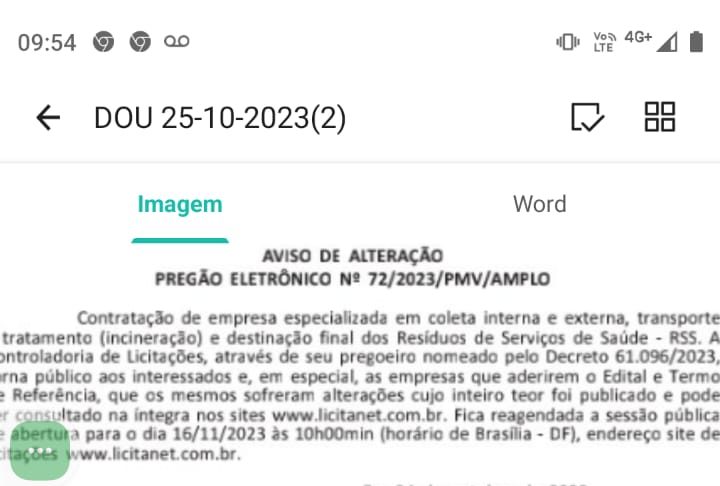The image size is (720, 486).
Task: Switch to the Word tab
Action: [x=539, y=204]
